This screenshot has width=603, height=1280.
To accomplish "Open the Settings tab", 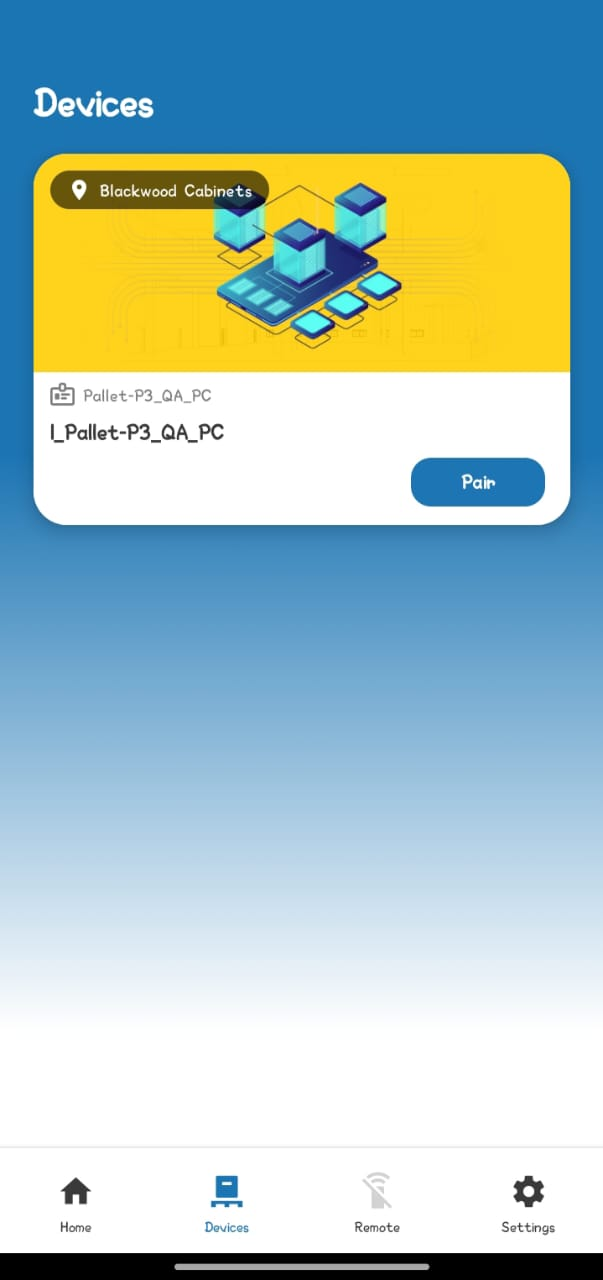I will coord(527,1203).
